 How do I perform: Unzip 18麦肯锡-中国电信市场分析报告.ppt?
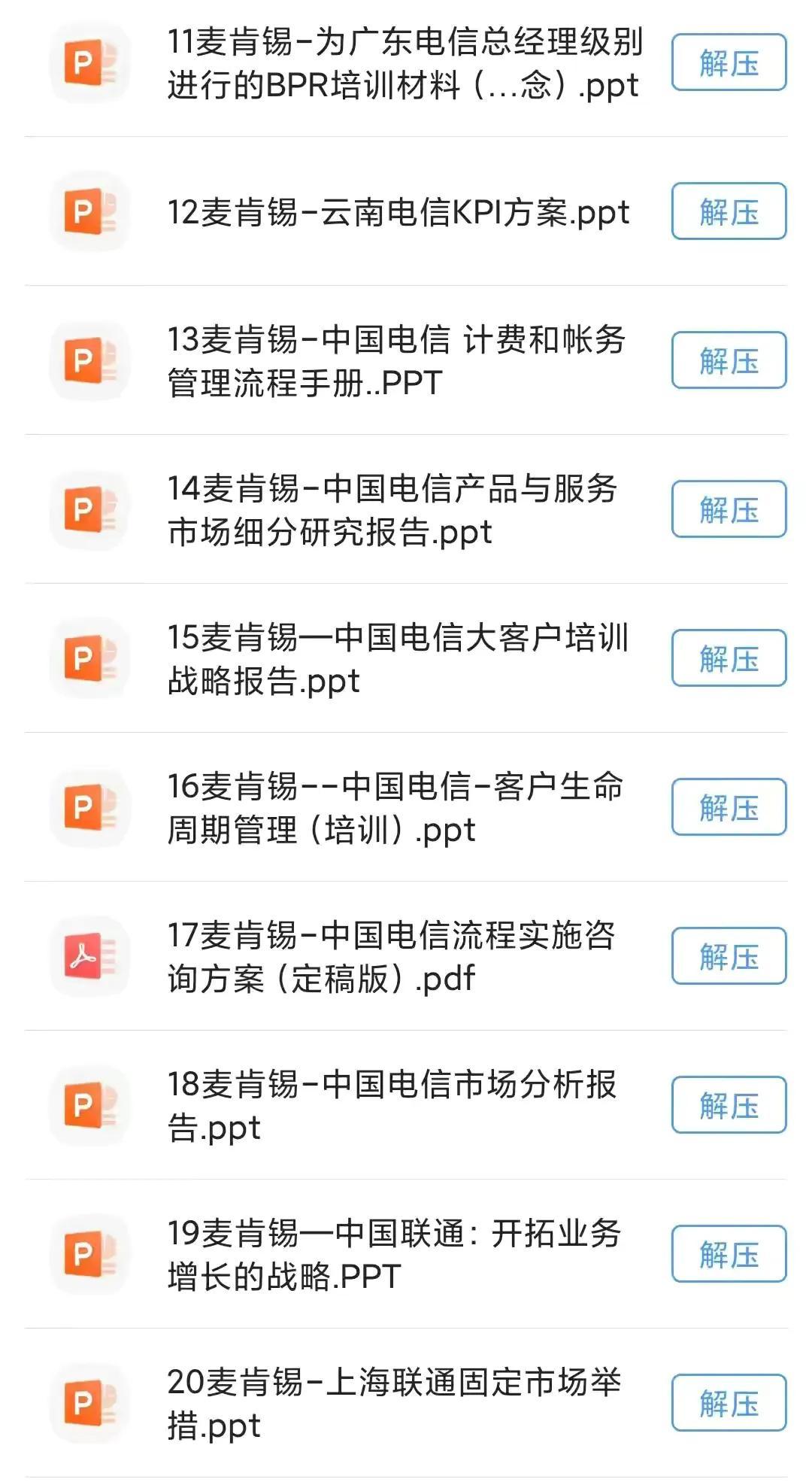728,1105
